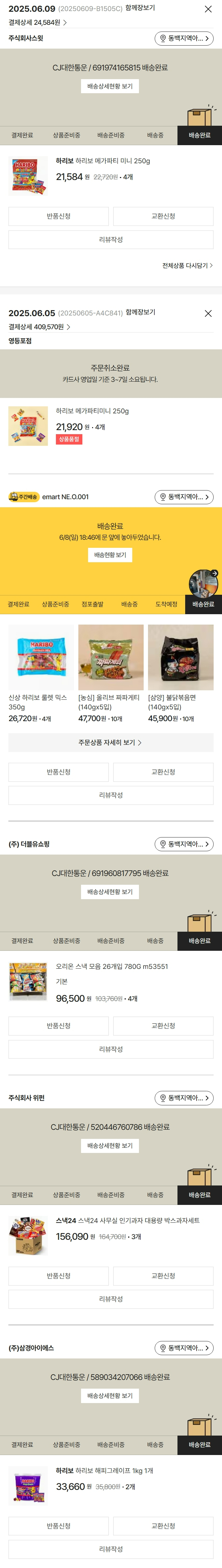Image resolution: width=222 pixels, height=1568 pixels.
Task: View 배송상세현황 for tracking 691960817795
Action: pos(110,892)
